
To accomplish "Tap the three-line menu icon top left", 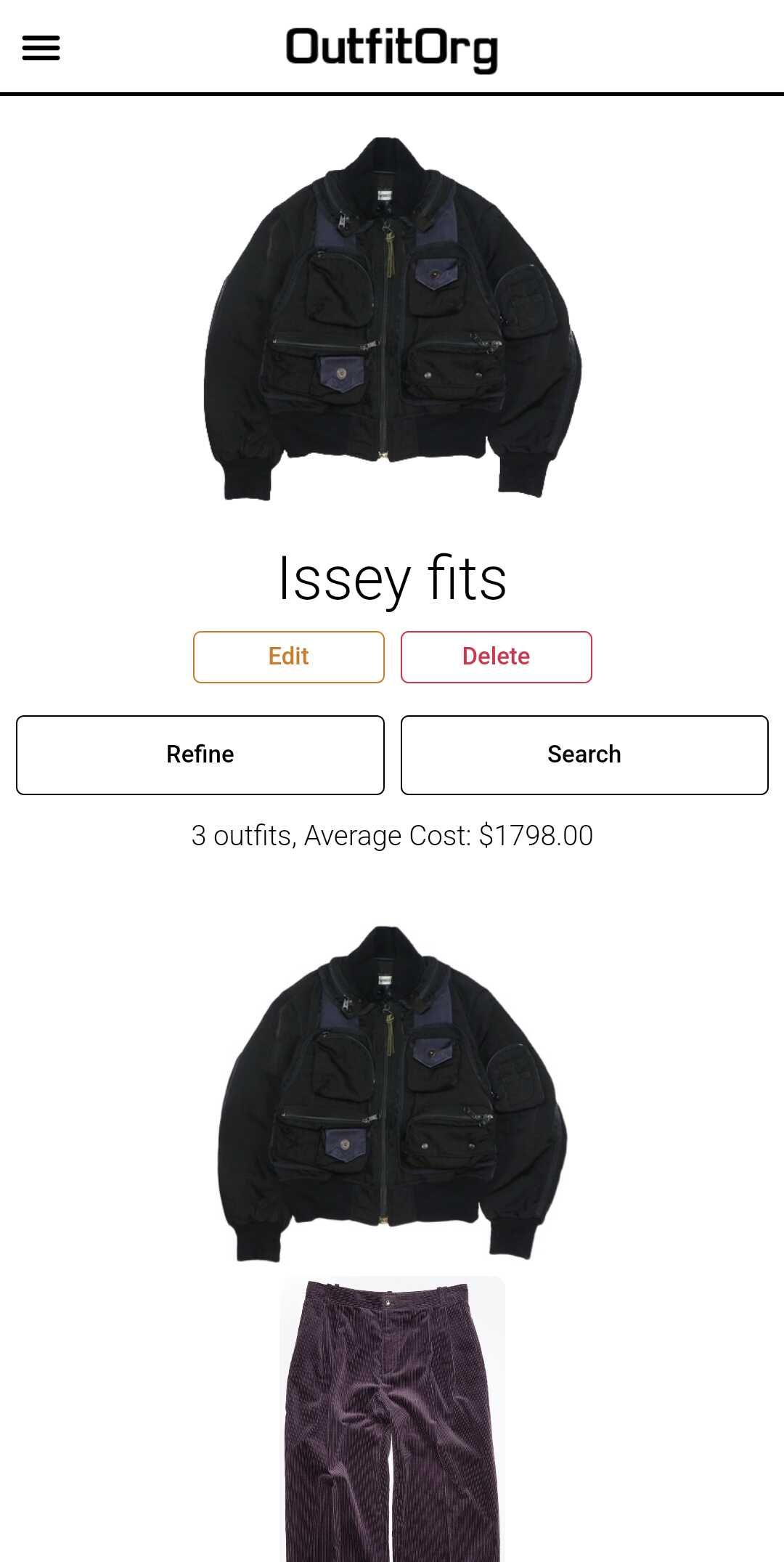I will [41, 48].
